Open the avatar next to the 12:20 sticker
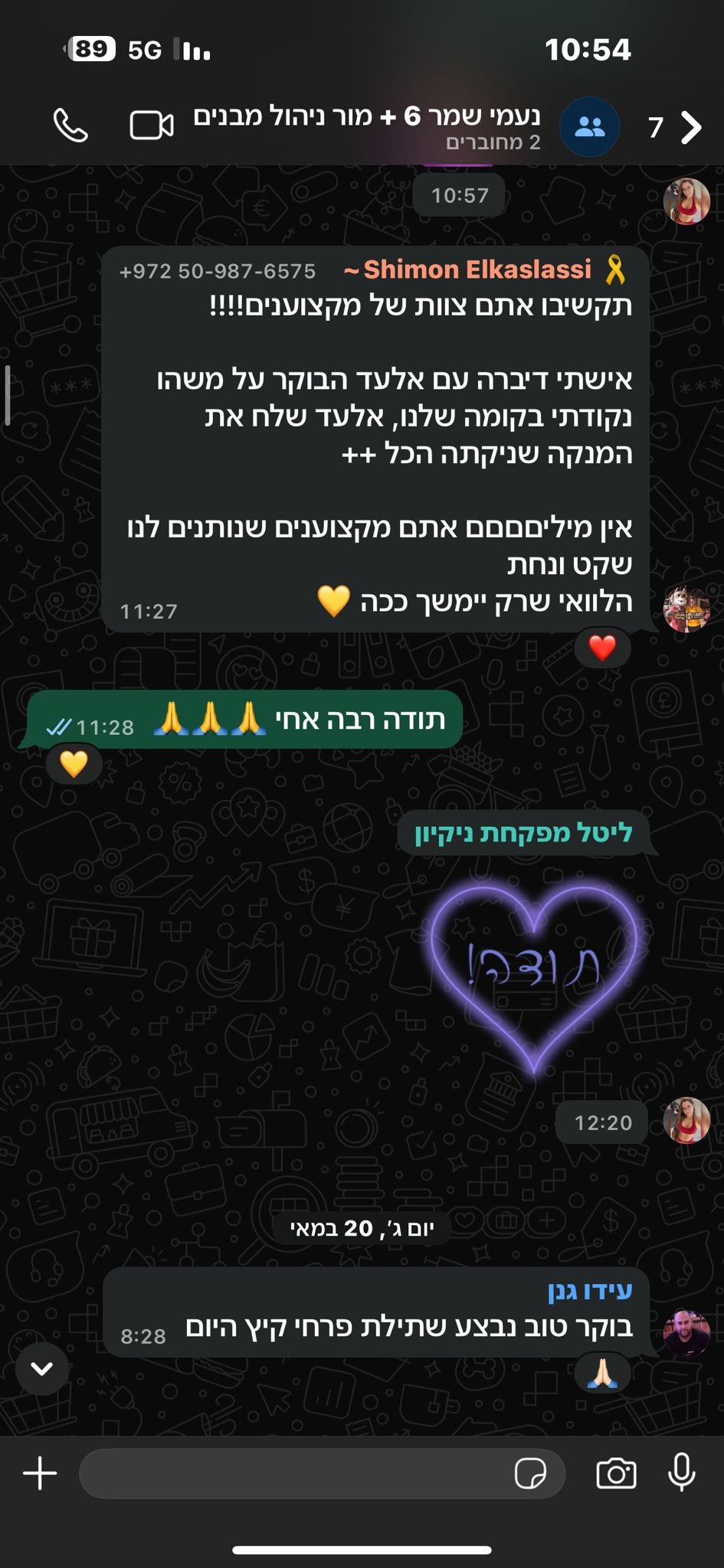The width and height of the screenshot is (724, 1568). (x=686, y=1120)
